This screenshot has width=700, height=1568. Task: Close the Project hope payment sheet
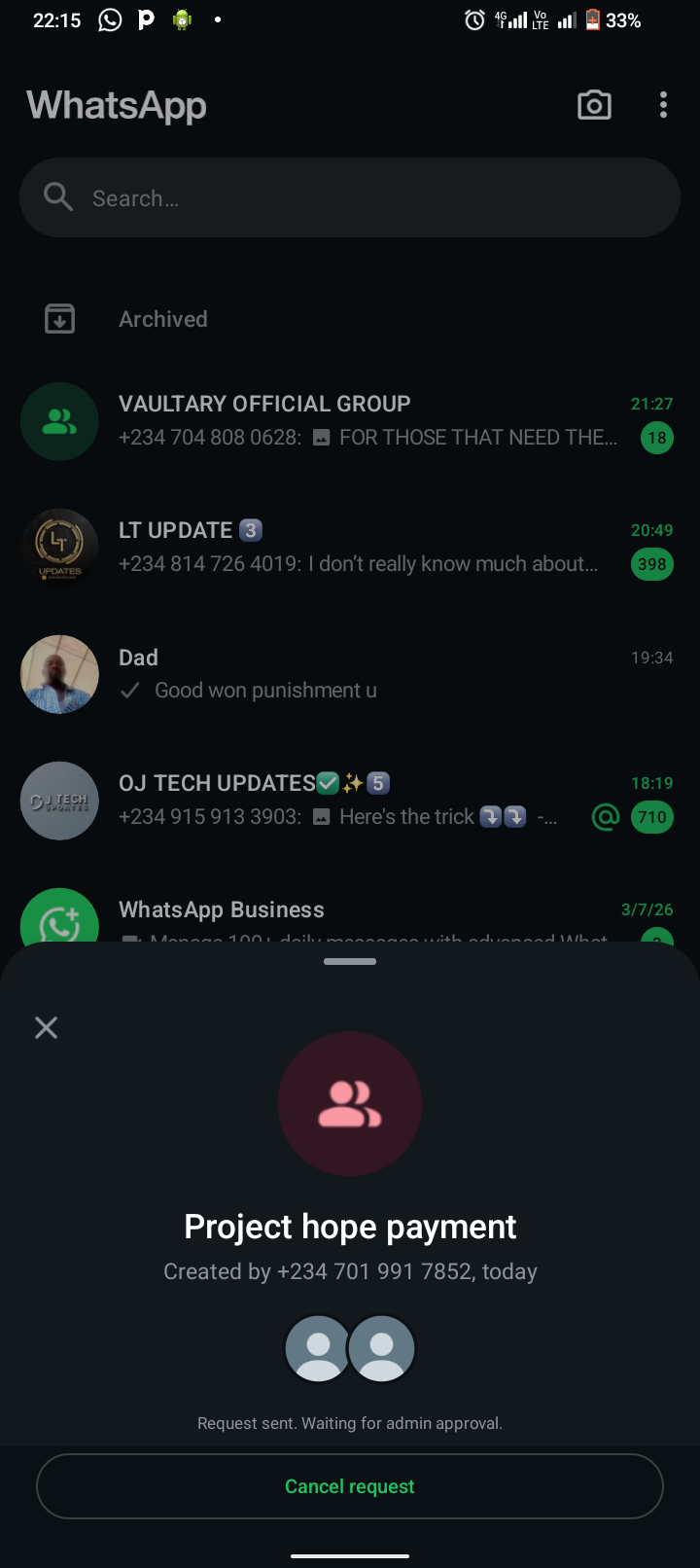[46, 1027]
